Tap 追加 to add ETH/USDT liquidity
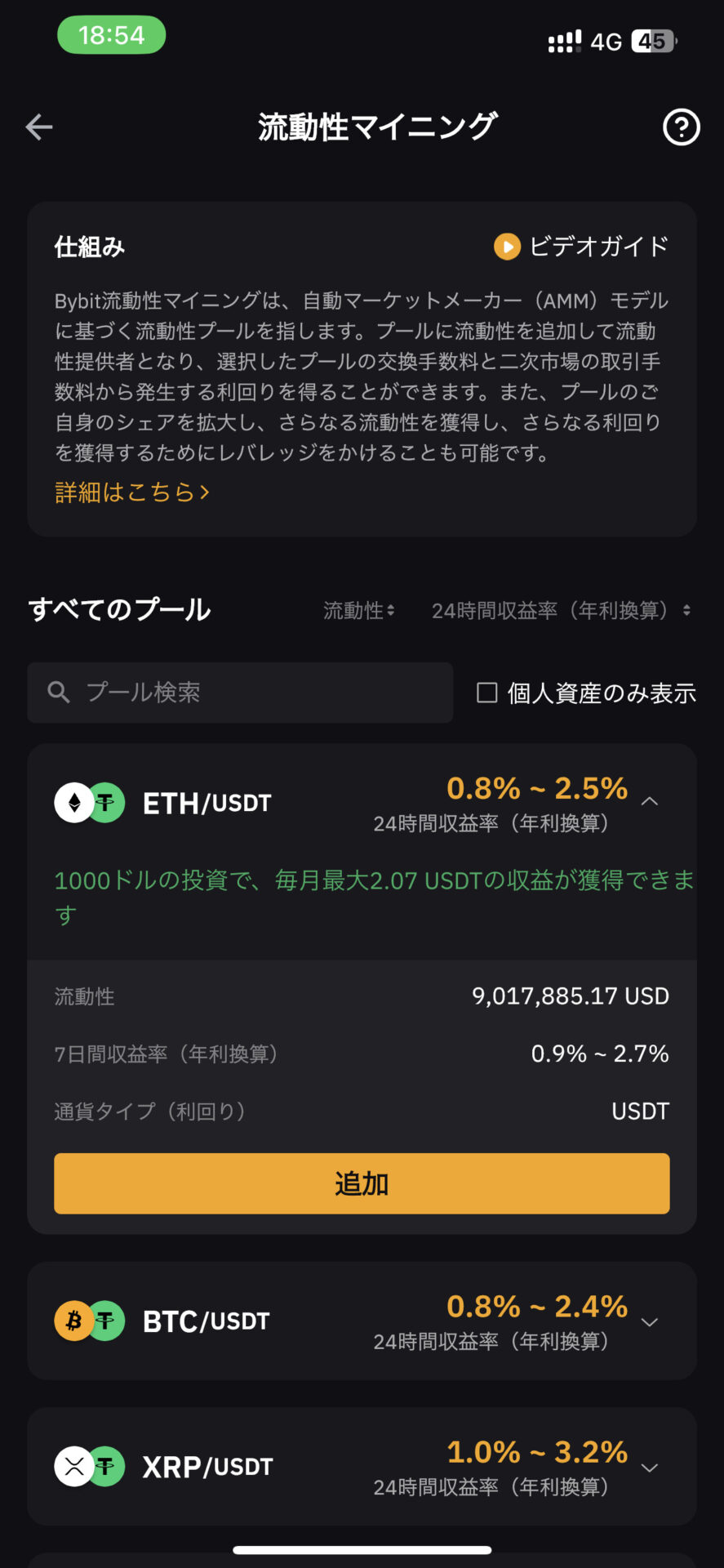Viewport: 724px width, 1568px height. pos(362,1183)
